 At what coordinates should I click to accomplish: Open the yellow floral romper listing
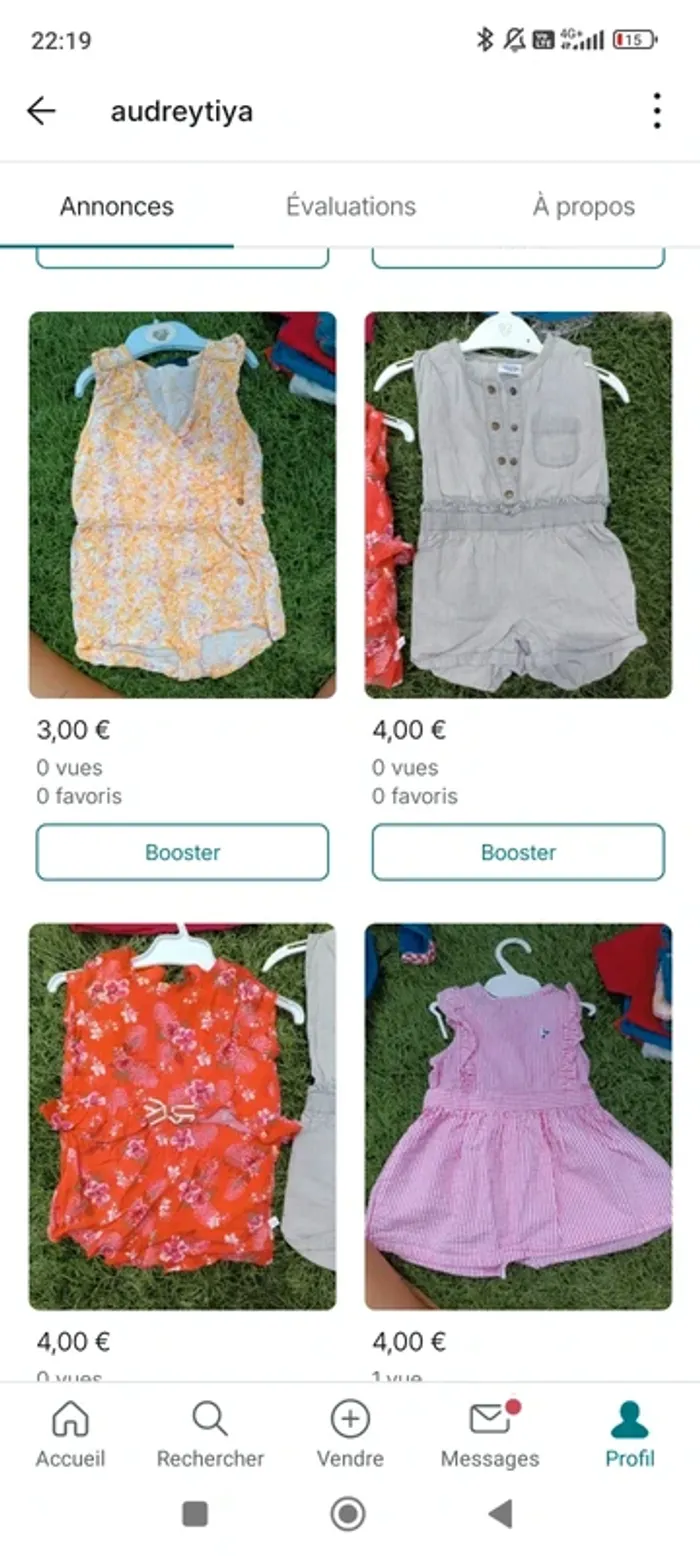pos(182,504)
